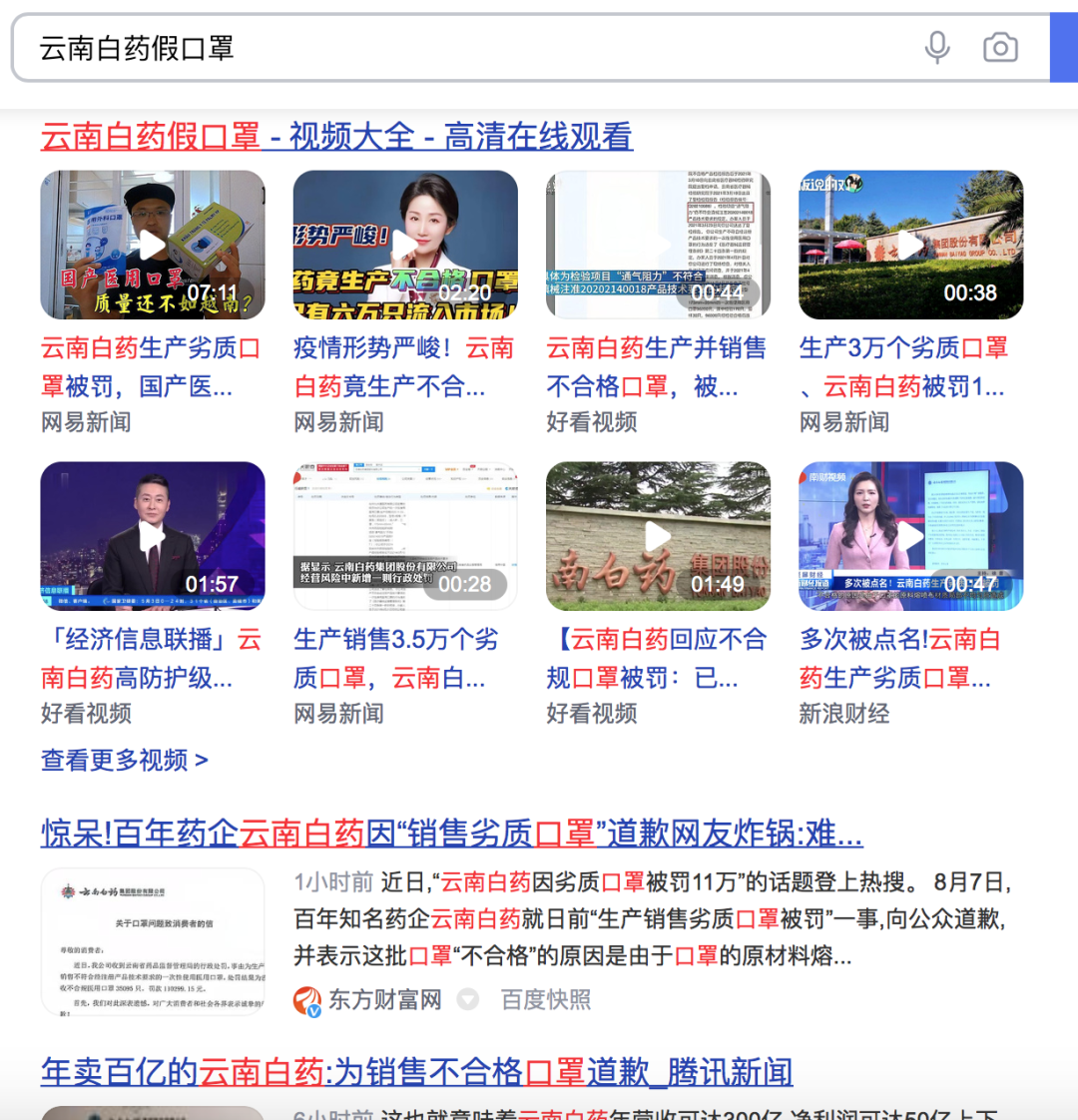Play the 02:20 video 疫情形势严峻
This screenshot has height=1120, width=1078.
[x=405, y=246]
